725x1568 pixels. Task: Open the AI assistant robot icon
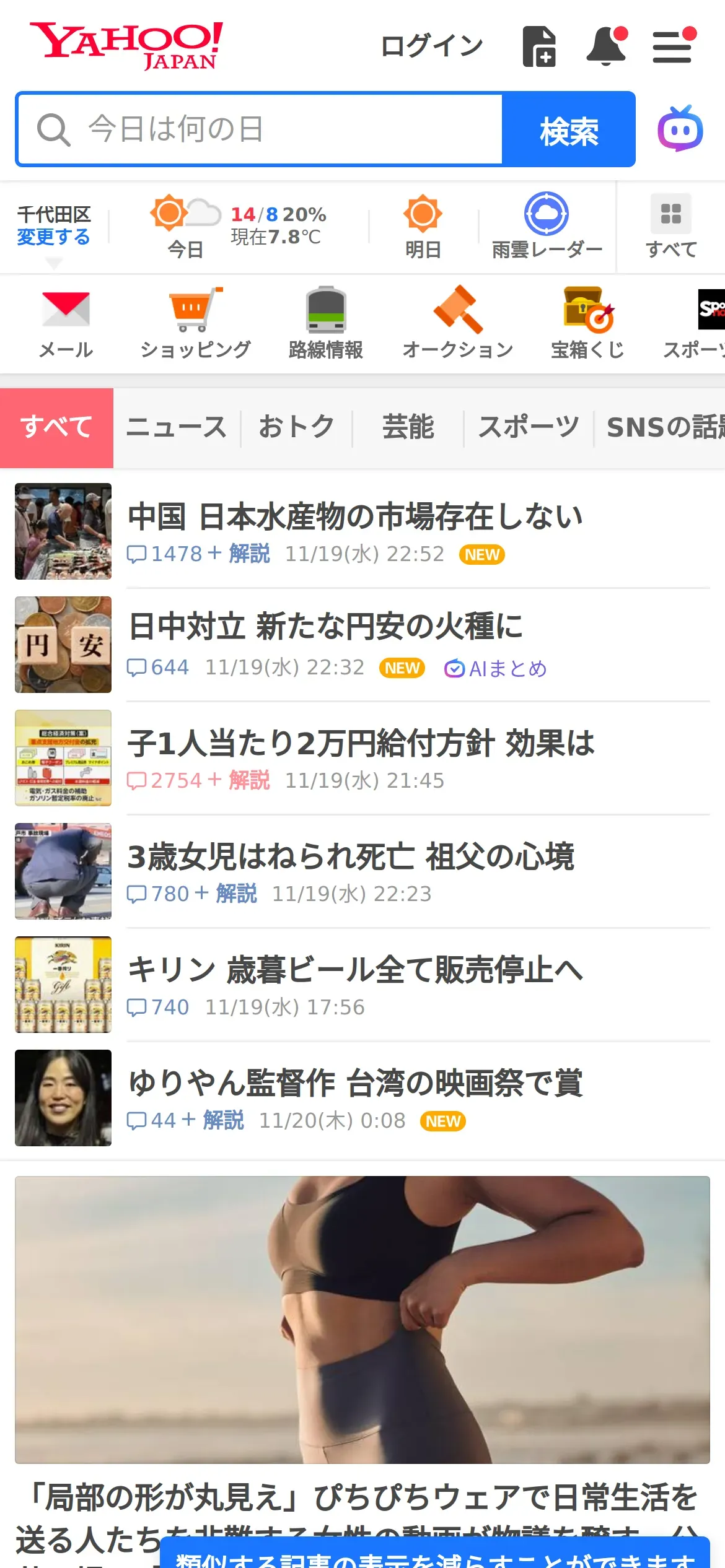(680, 129)
